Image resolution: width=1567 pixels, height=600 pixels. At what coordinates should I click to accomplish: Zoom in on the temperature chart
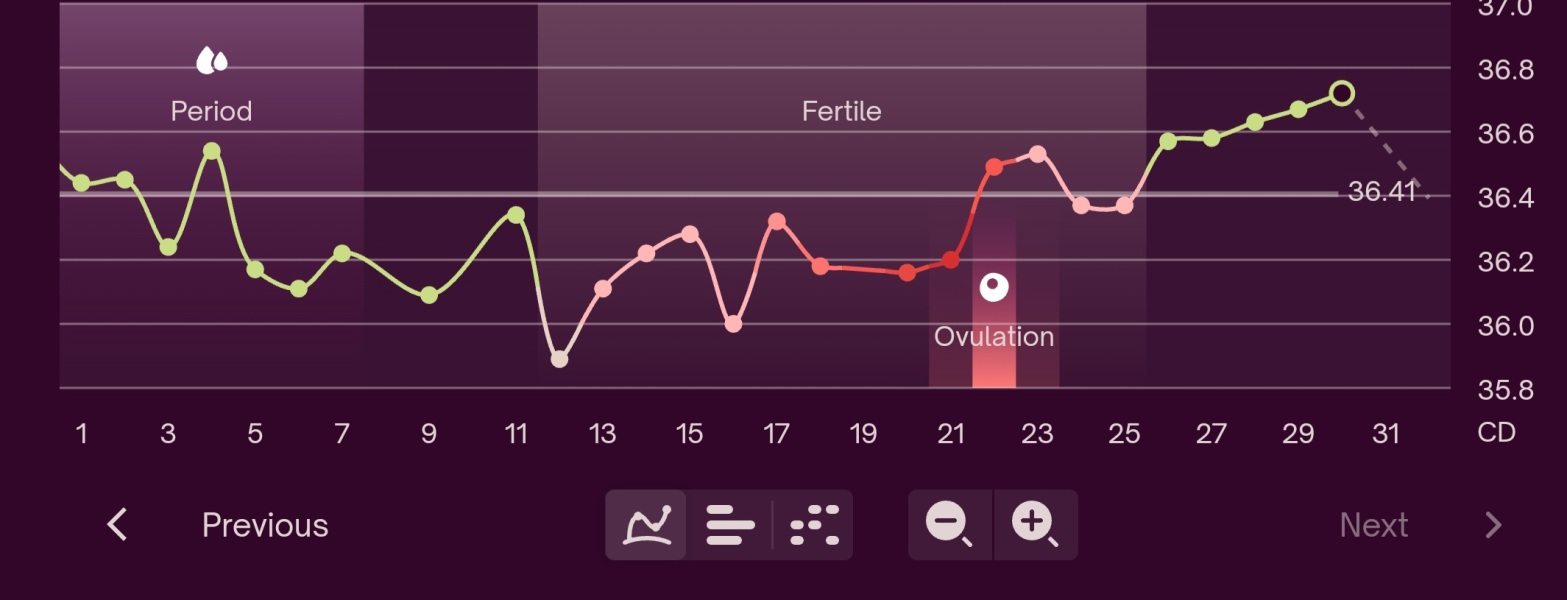[1035, 524]
